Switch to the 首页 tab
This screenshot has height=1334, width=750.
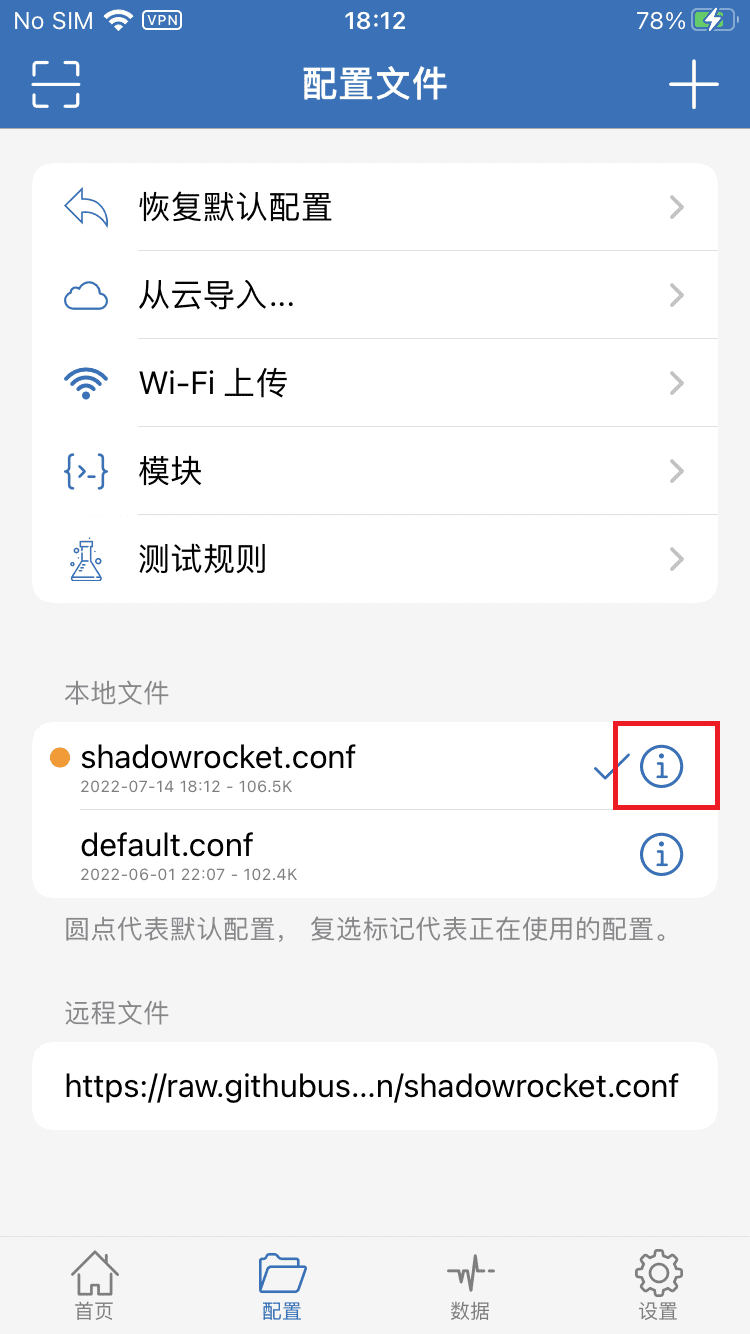(94, 1285)
